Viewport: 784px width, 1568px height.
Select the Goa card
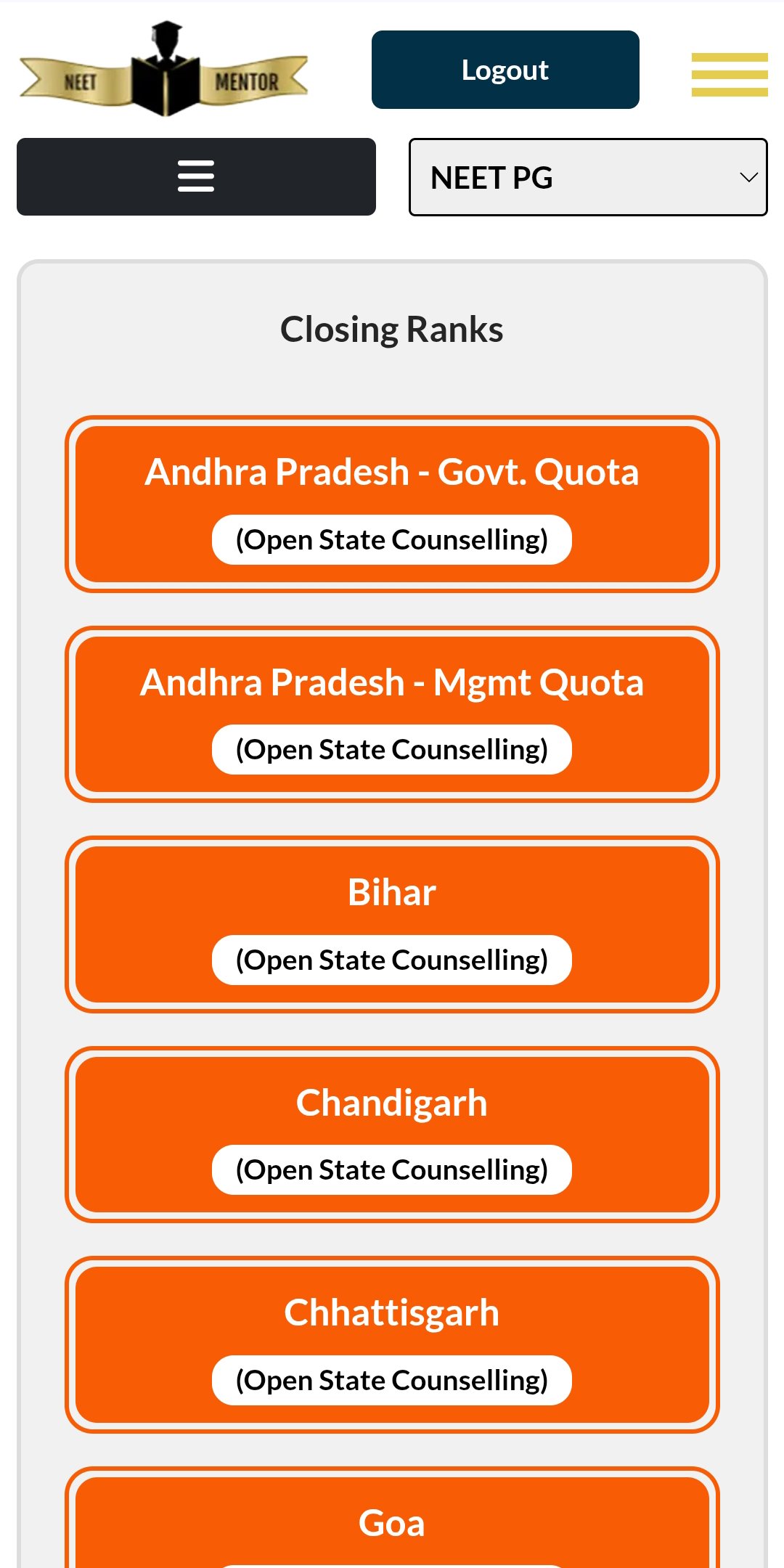tap(392, 1518)
